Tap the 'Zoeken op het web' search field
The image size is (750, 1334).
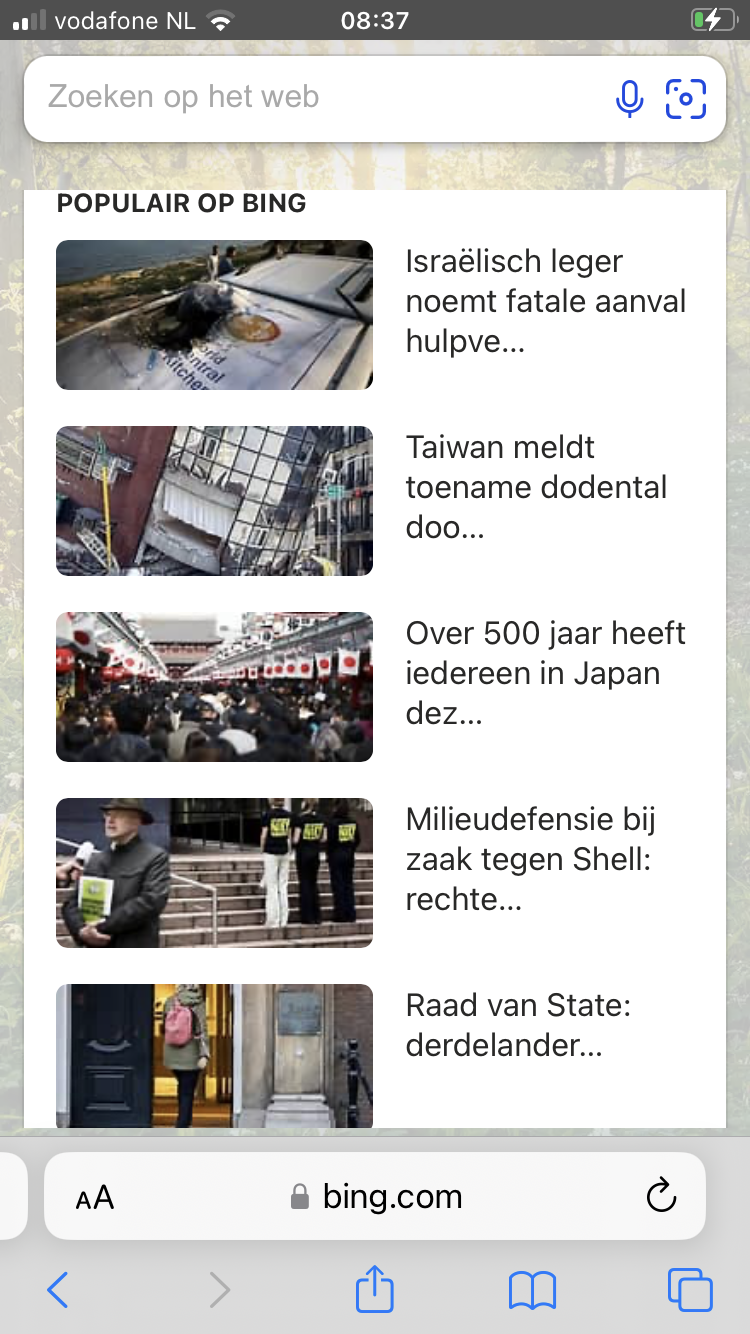(x=300, y=98)
